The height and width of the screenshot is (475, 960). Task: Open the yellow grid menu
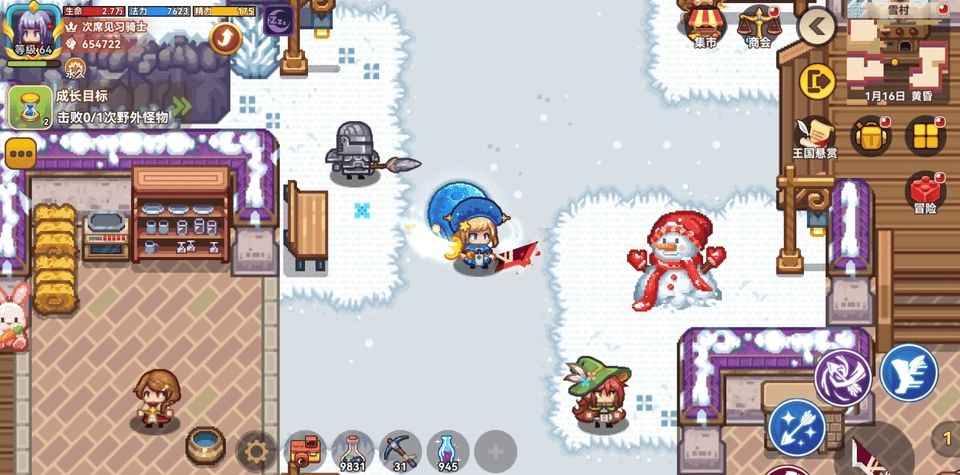[925, 137]
